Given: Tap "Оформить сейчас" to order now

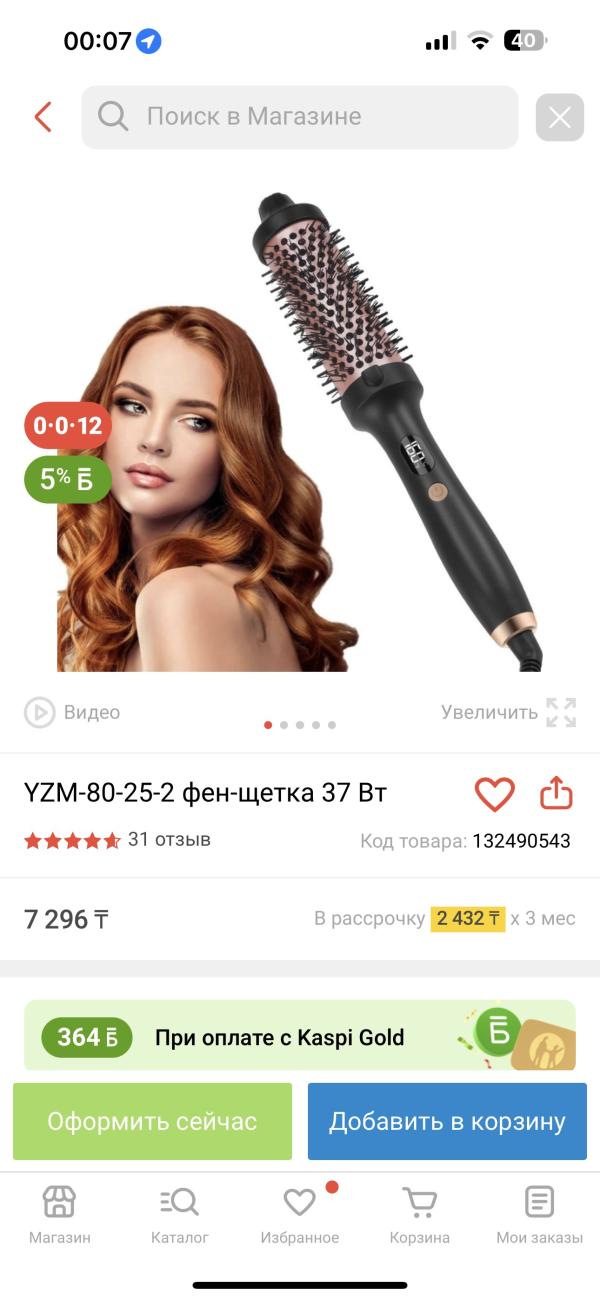Looking at the screenshot, I should coord(152,1121).
